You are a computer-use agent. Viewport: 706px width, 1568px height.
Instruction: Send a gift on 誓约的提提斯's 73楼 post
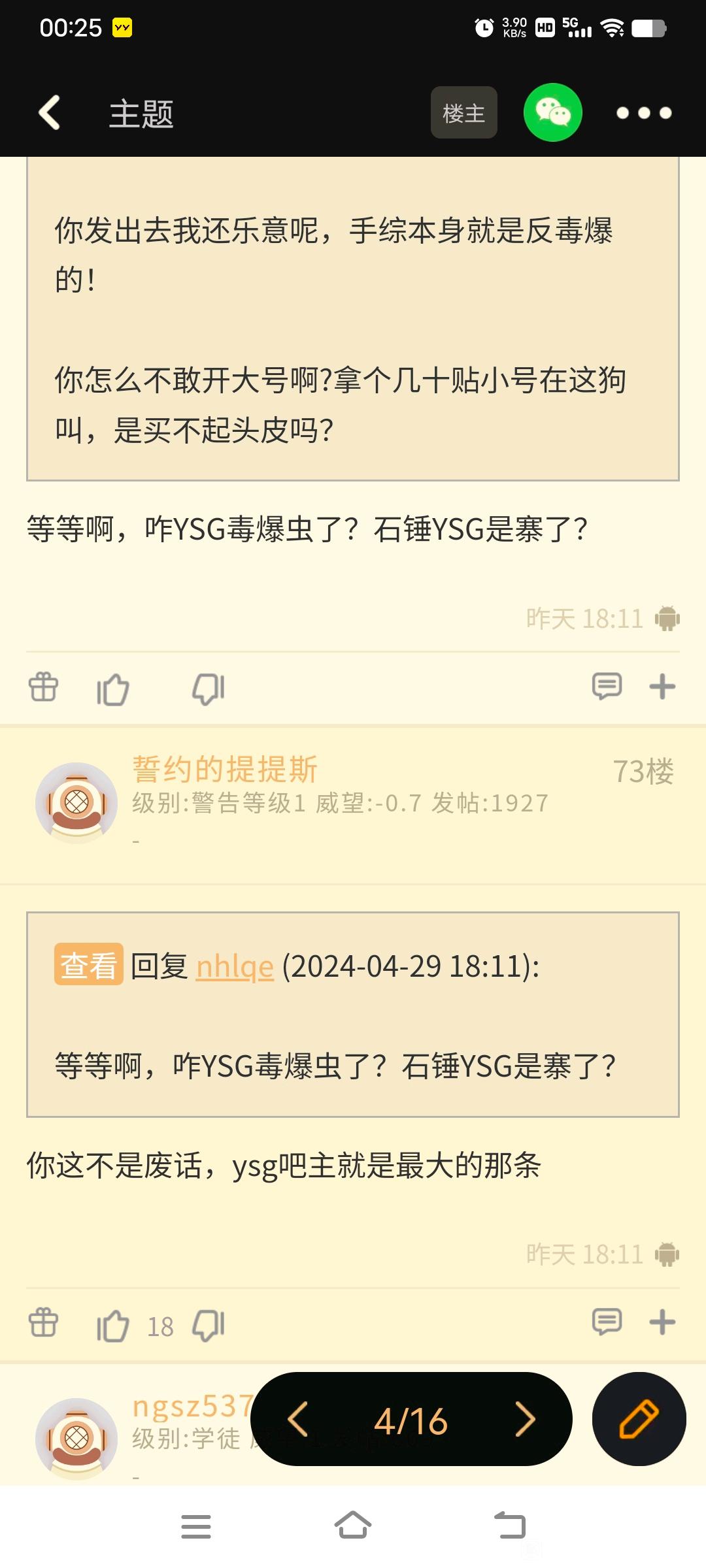(x=44, y=1322)
